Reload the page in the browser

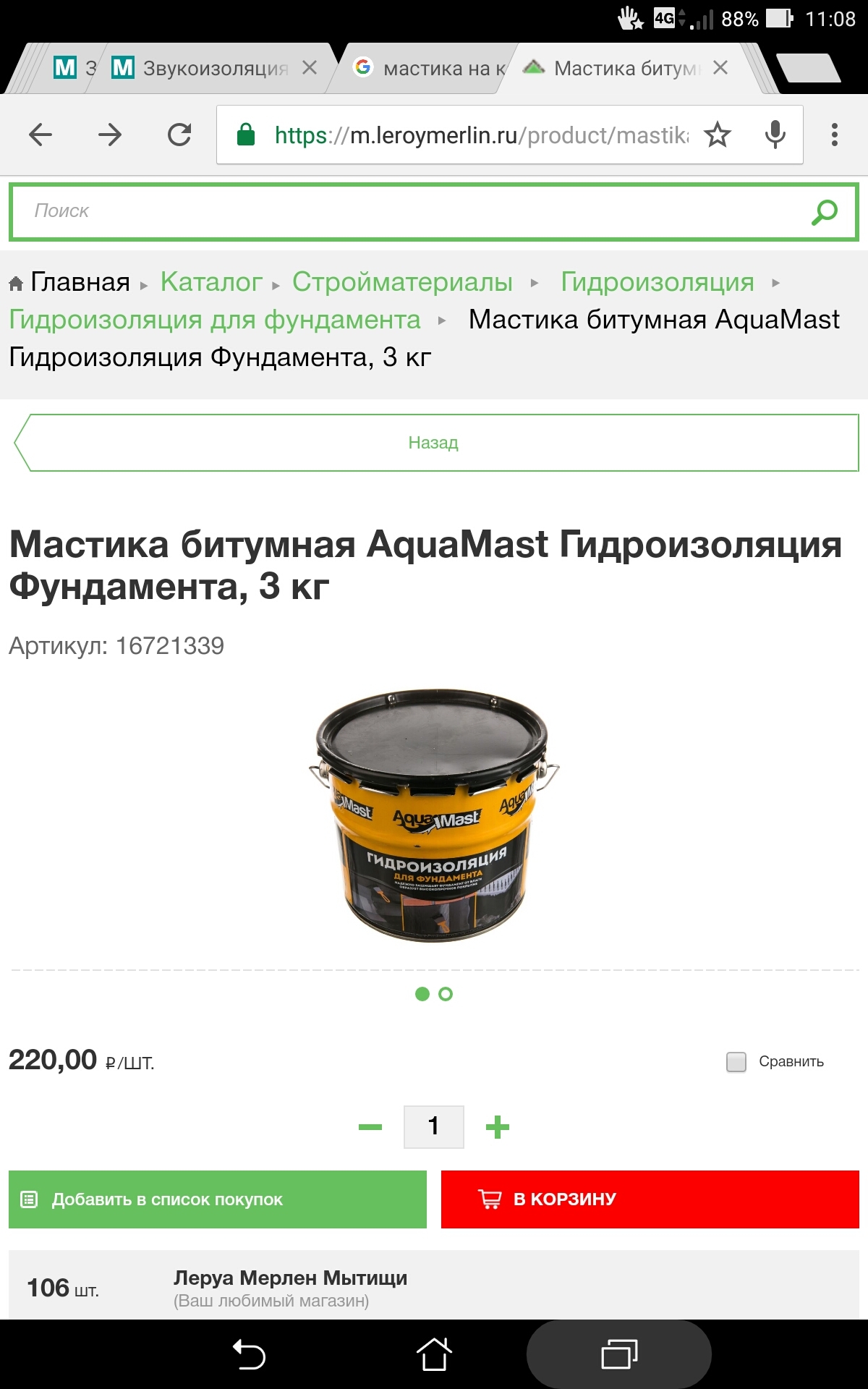click(x=179, y=135)
